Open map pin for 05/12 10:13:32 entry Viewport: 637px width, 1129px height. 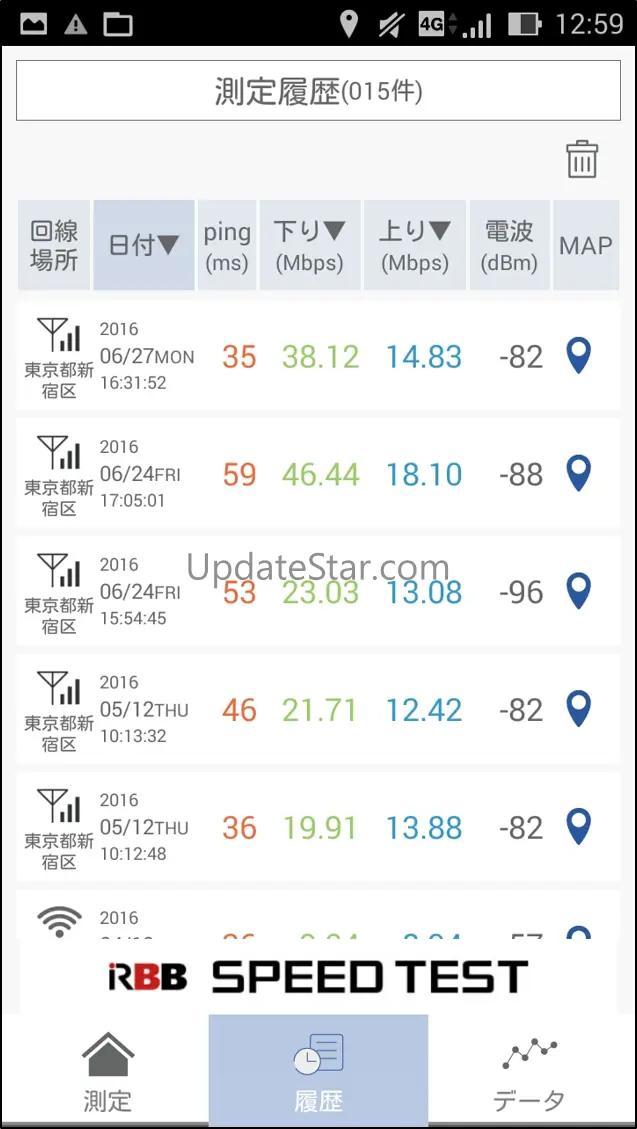(579, 709)
